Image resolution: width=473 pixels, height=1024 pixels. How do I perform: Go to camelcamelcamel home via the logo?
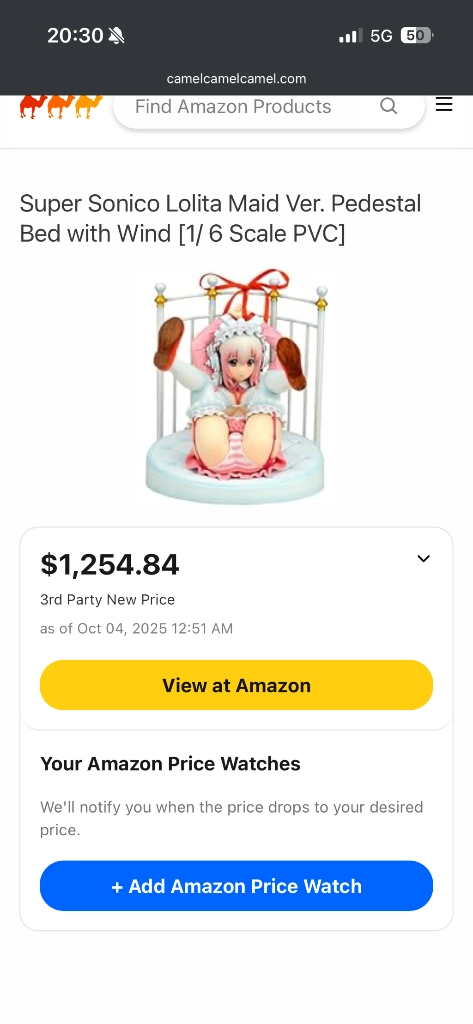pos(61,106)
